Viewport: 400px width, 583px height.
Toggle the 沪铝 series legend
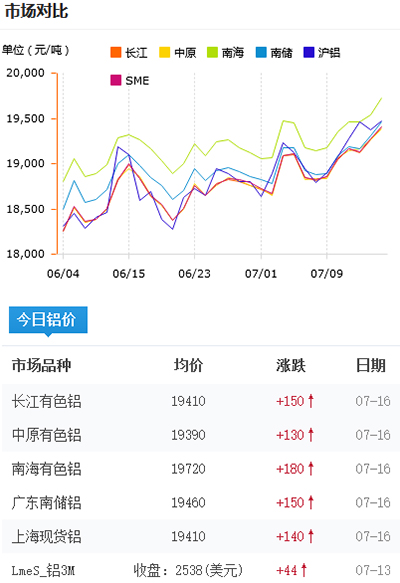tap(322, 52)
